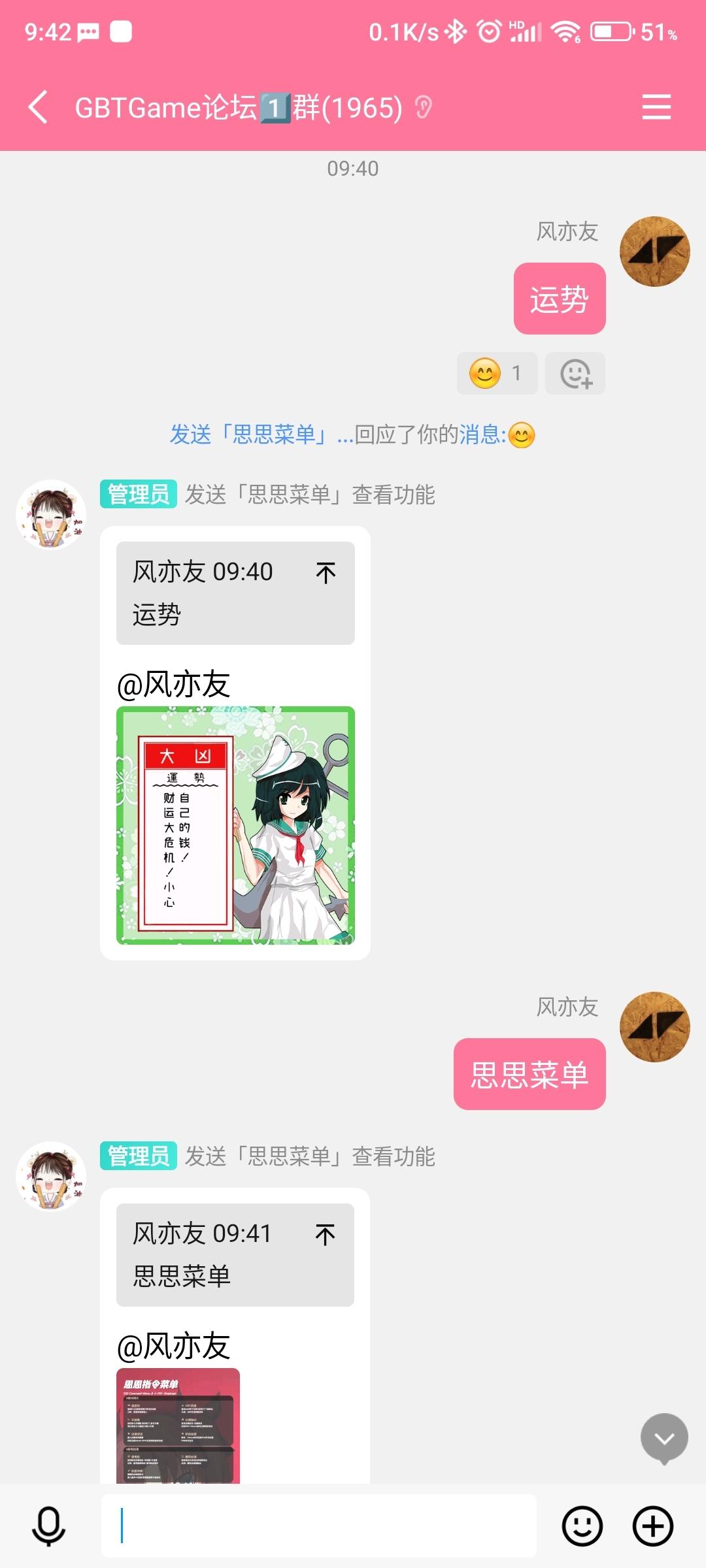
Task: View the admin bot's avatar beside the 运势 reply
Action: (51, 515)
